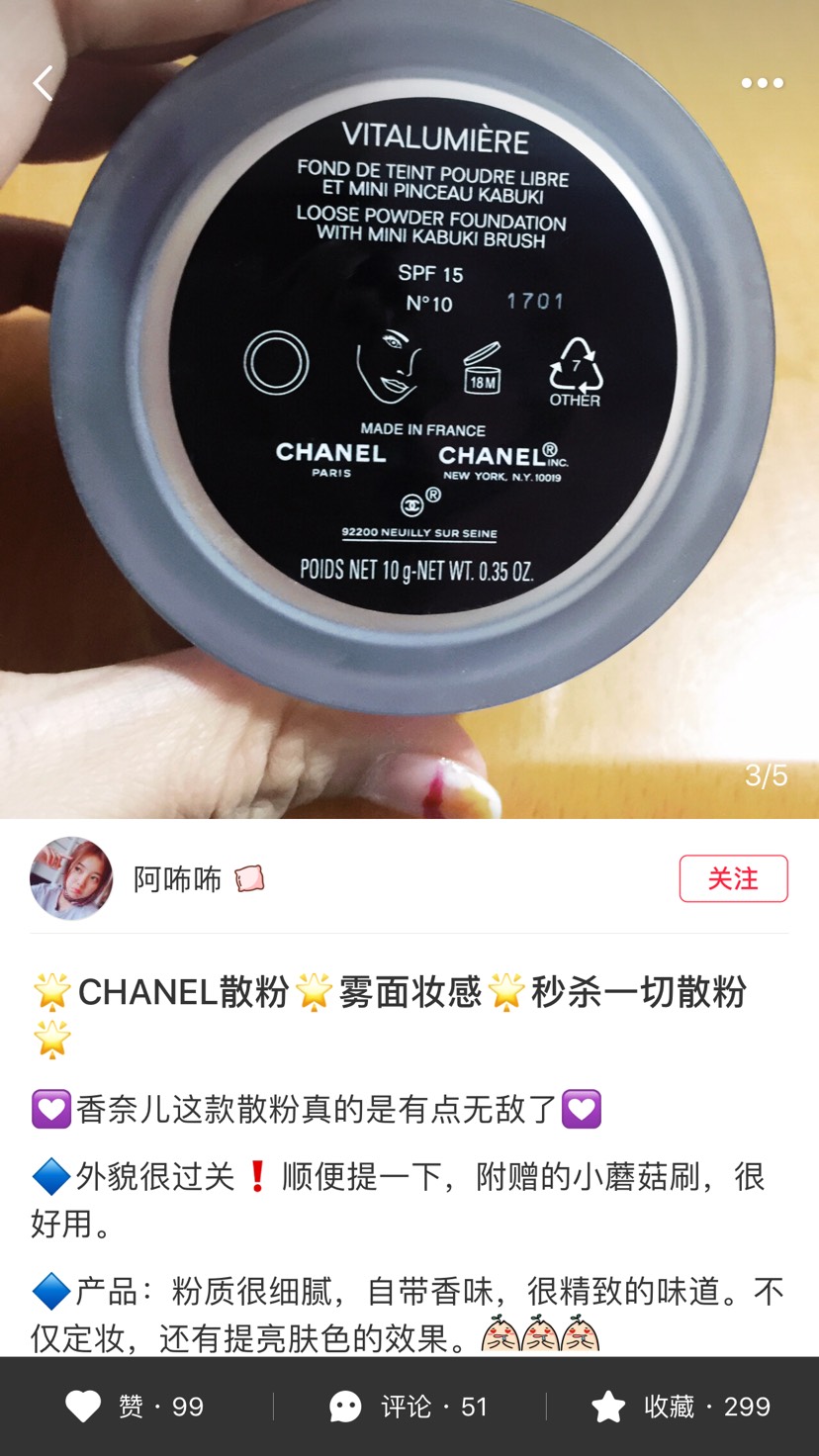Like this post with the 赞 heart
Image resolution: width=819 pixels, height=1456 pixels.
(135, 1407)
